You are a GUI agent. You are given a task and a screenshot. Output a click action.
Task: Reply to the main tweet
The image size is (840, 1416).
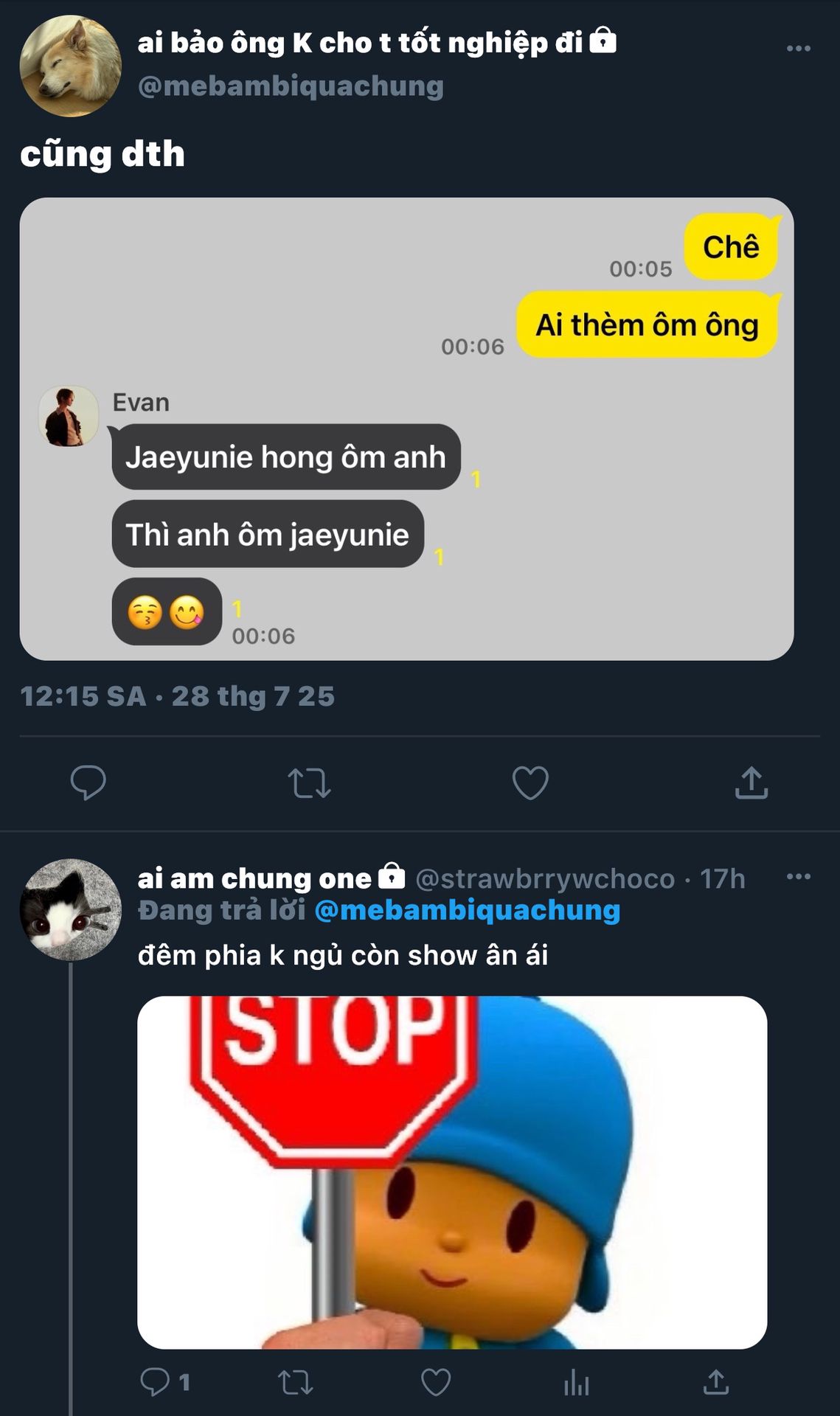point(88,782)
